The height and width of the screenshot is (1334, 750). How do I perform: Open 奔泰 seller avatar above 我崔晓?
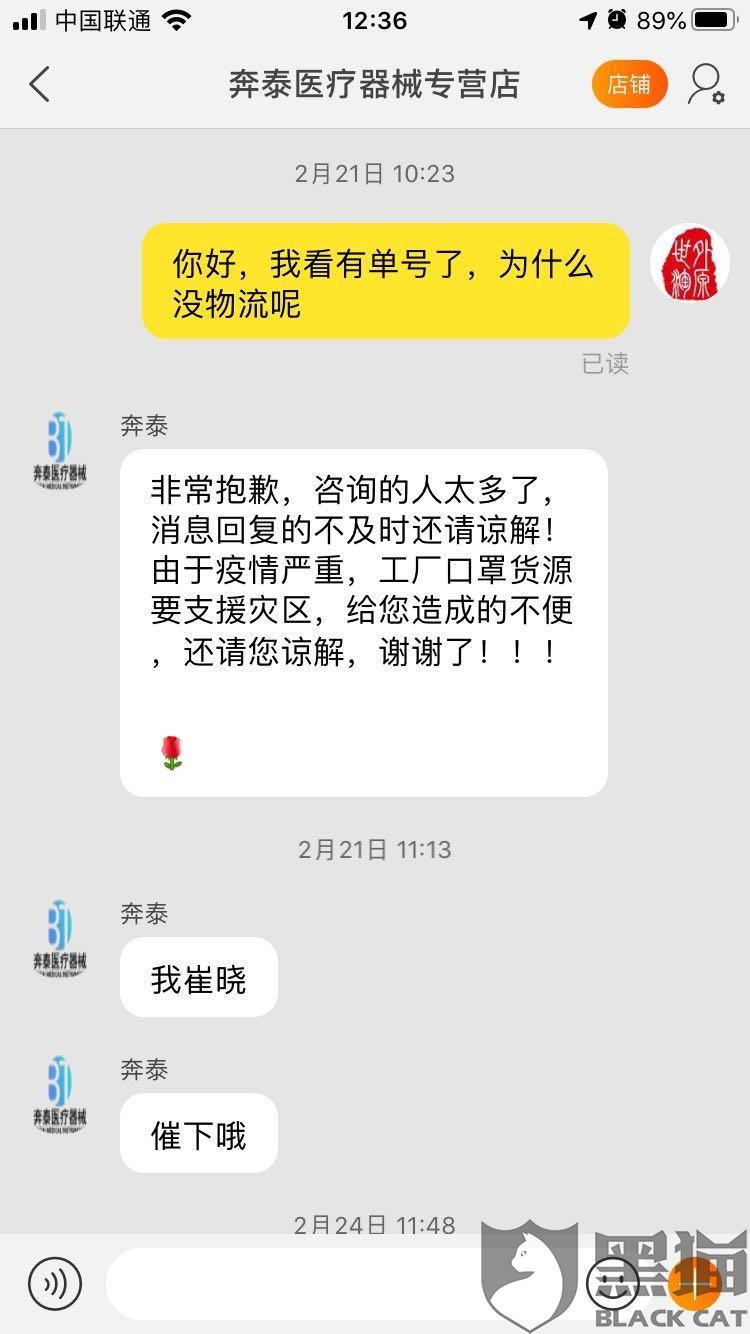[59, 939]
